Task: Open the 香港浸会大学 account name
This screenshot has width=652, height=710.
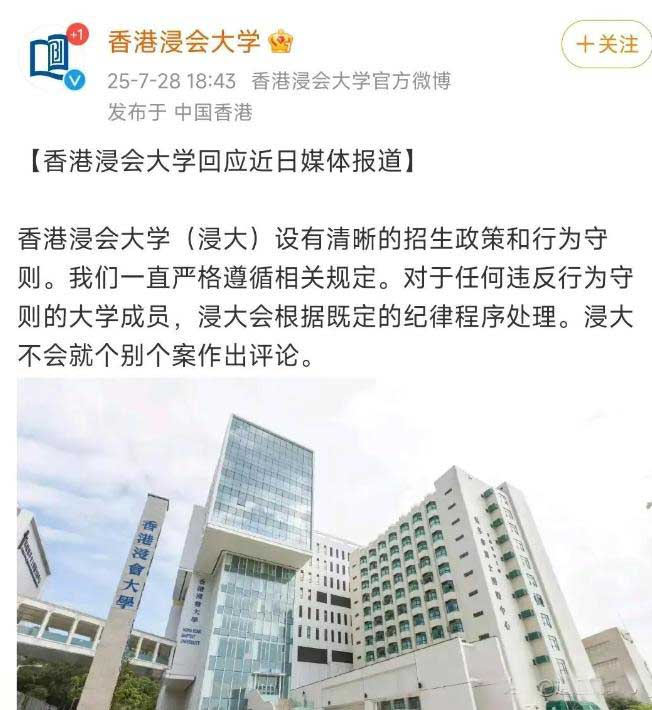Action: pyautogui.click(x=184, y=41)
